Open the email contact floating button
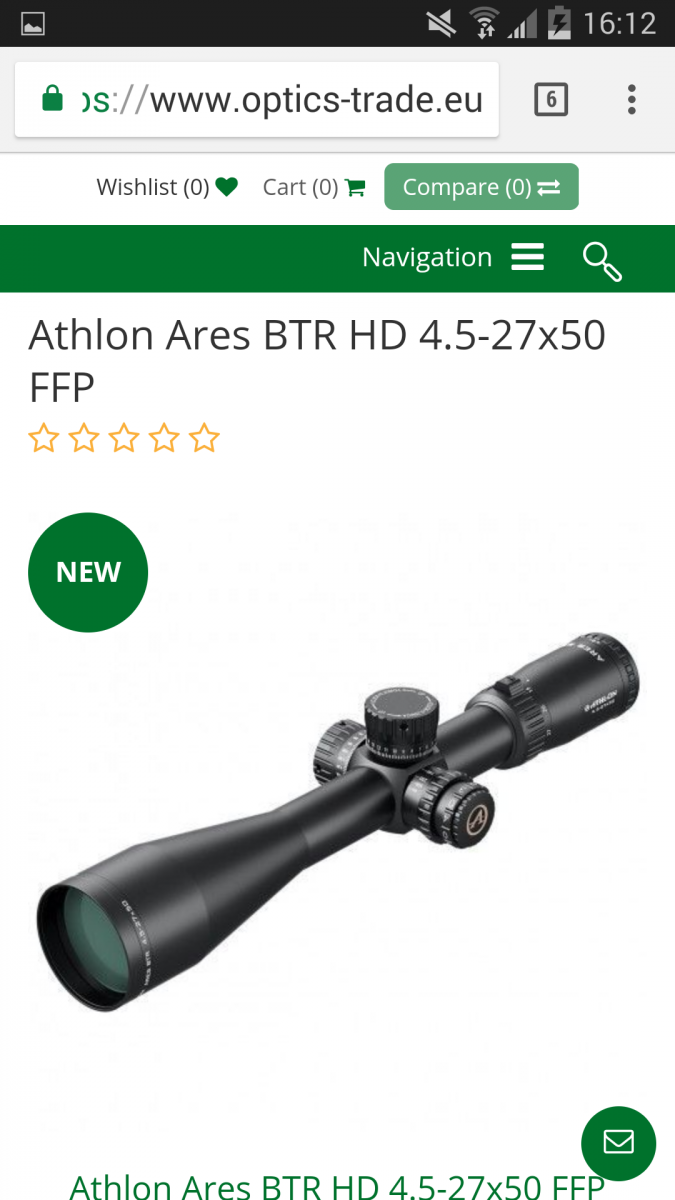The height and width of the screenshot is (1200, 675). click(x=618, y=1143)
